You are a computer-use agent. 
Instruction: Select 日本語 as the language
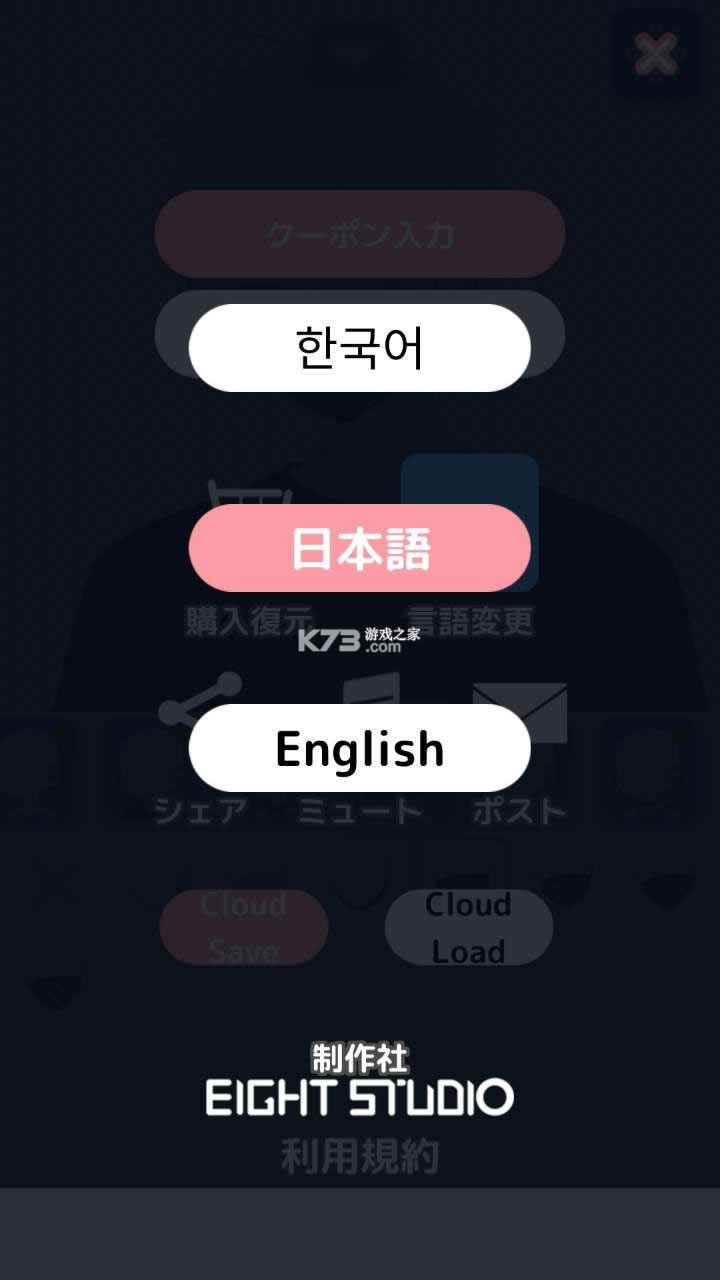tap(360, 548)
